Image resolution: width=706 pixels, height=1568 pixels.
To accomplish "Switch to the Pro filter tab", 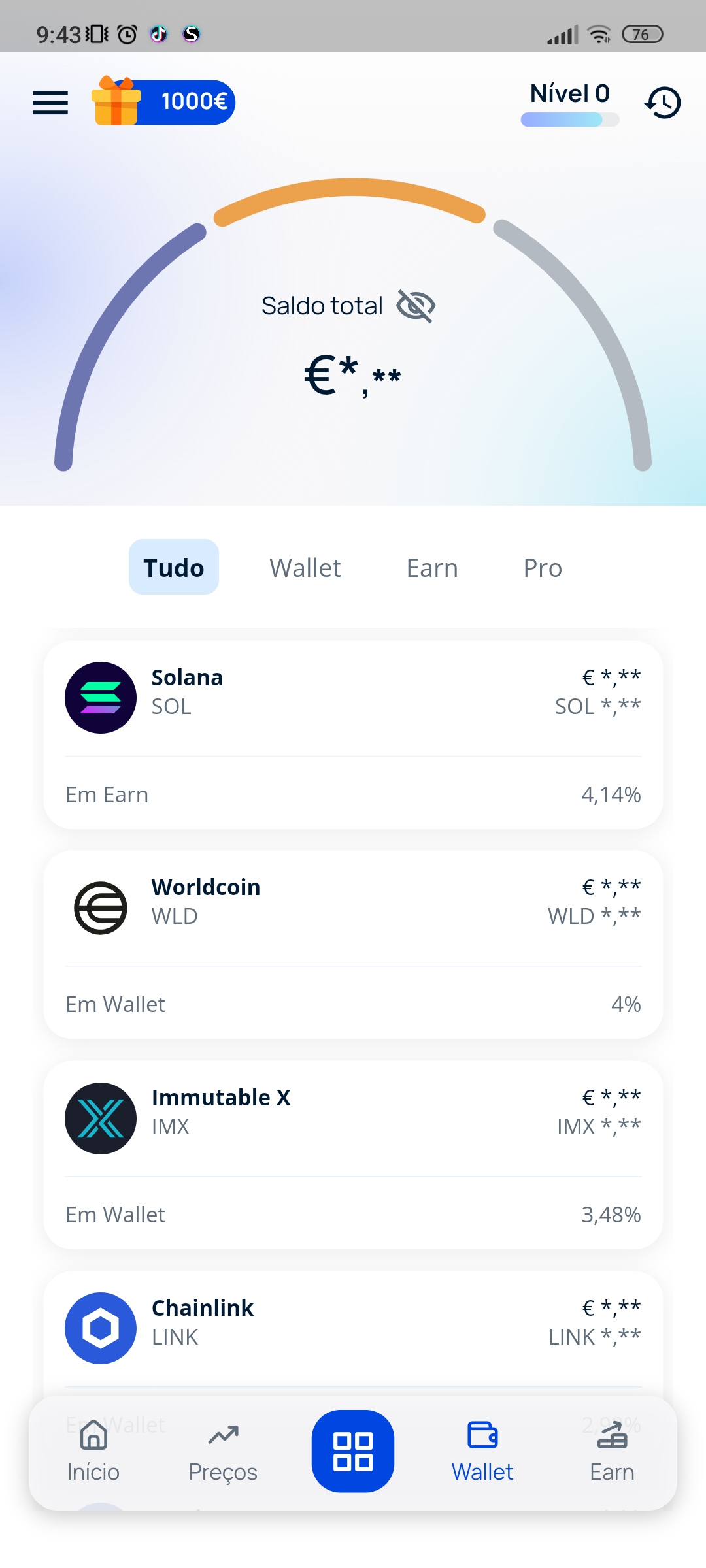I will tap(543, 568).
